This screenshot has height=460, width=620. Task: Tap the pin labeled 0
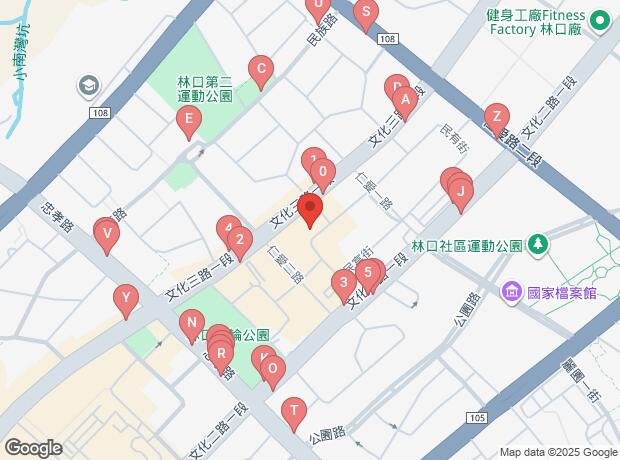[322, 174]
